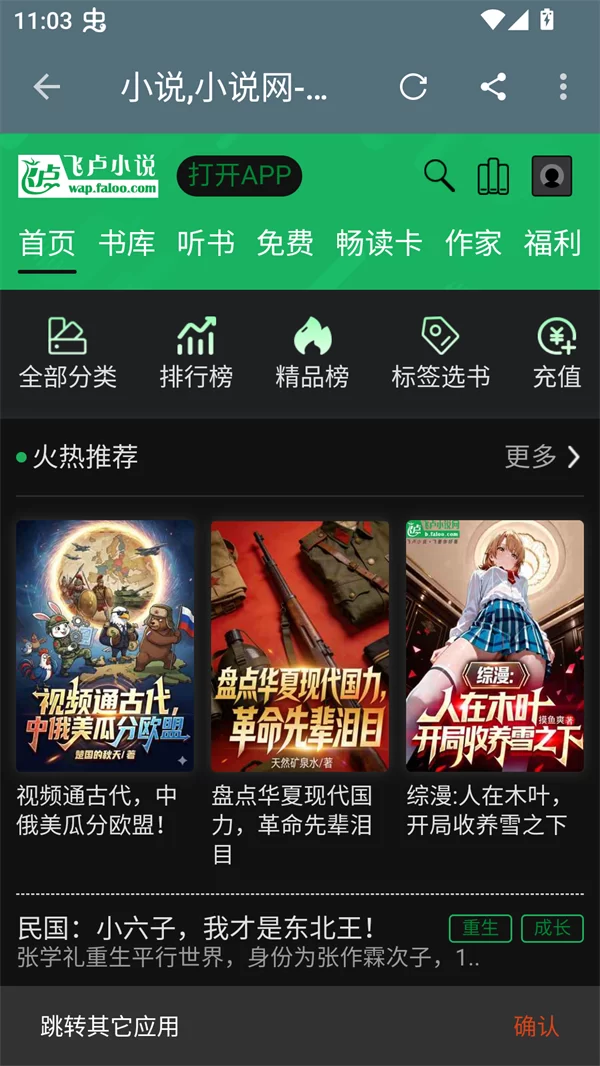Choose books via 标签选书
The height and width of the screenshot is (1066, 600).
pos(441,353)
